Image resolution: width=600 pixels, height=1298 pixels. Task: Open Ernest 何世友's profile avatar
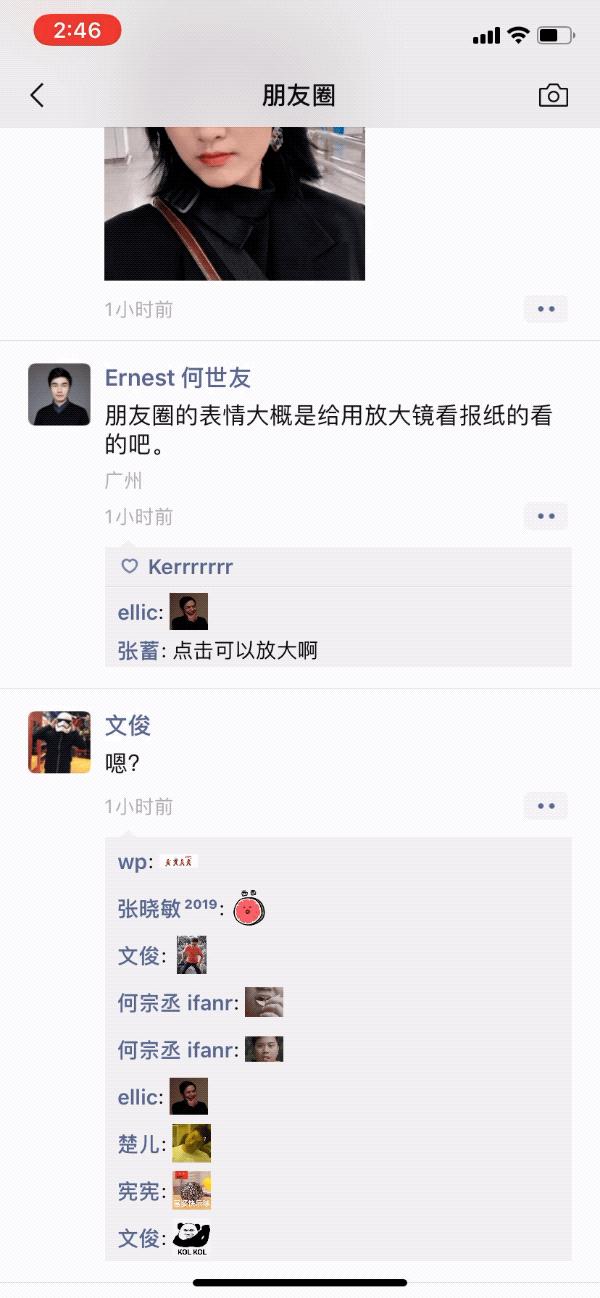tap(59, 394)
